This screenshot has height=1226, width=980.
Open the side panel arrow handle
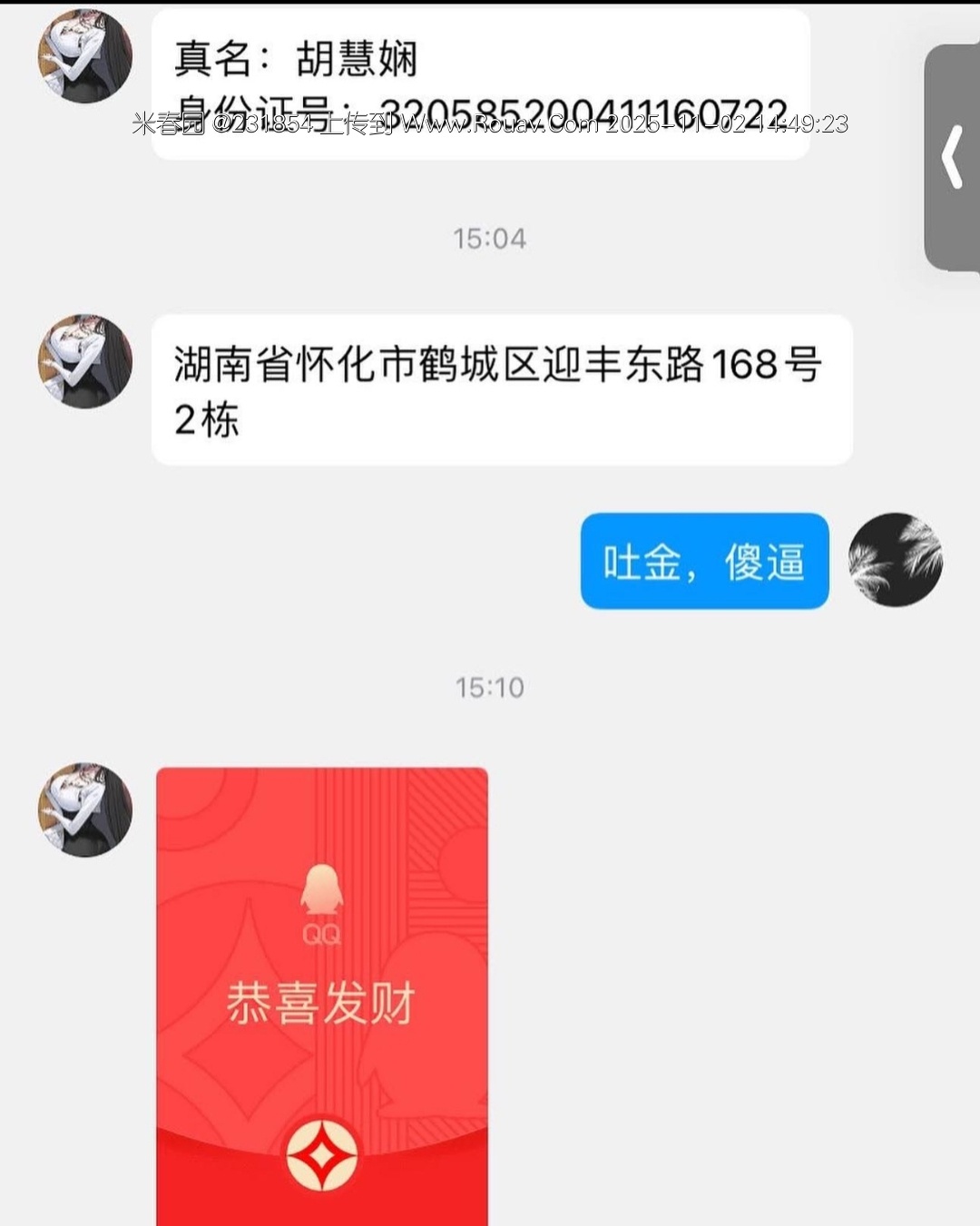coord(953,157)
